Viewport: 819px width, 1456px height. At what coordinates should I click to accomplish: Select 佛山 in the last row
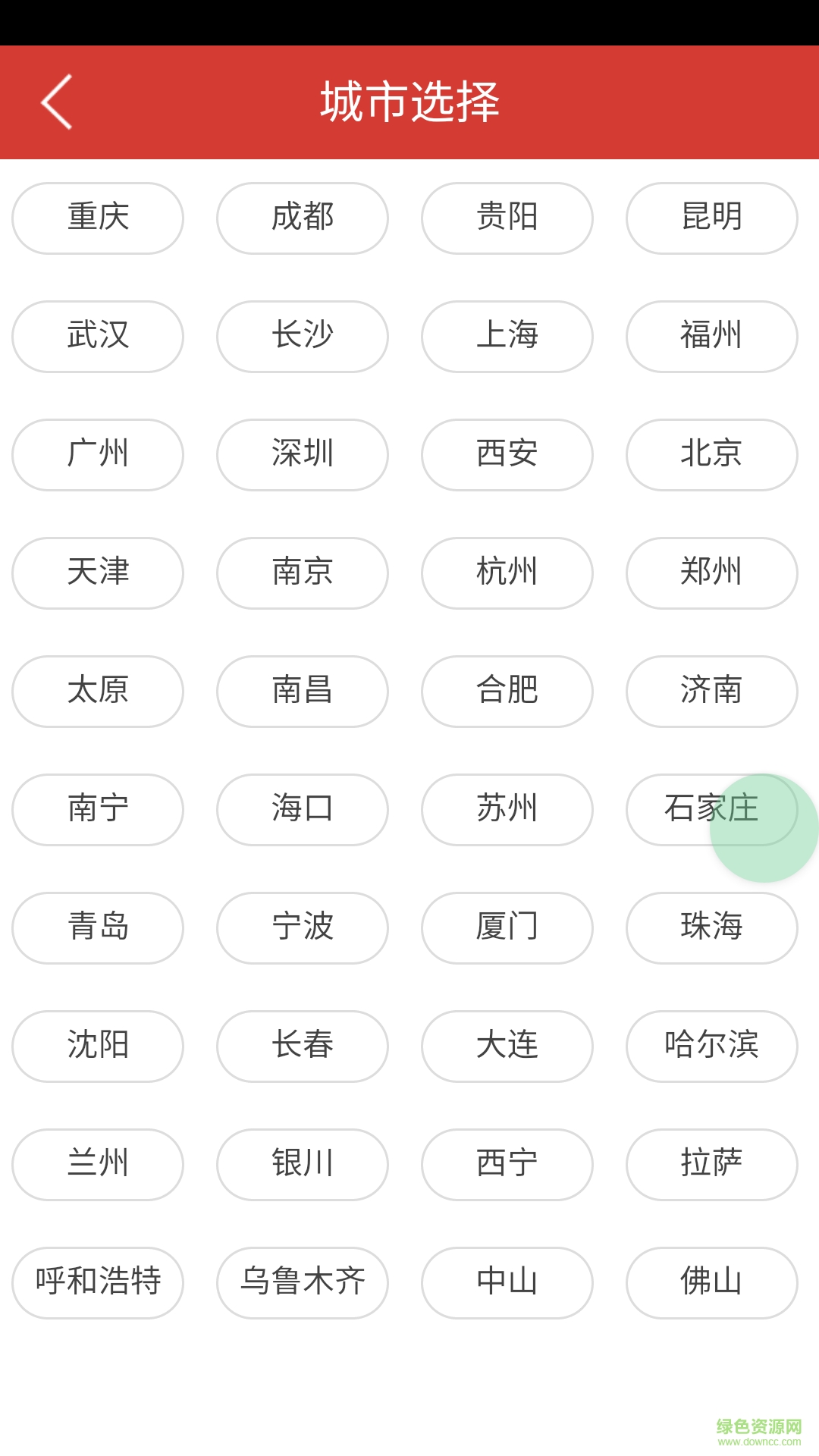pos(711,1282)
